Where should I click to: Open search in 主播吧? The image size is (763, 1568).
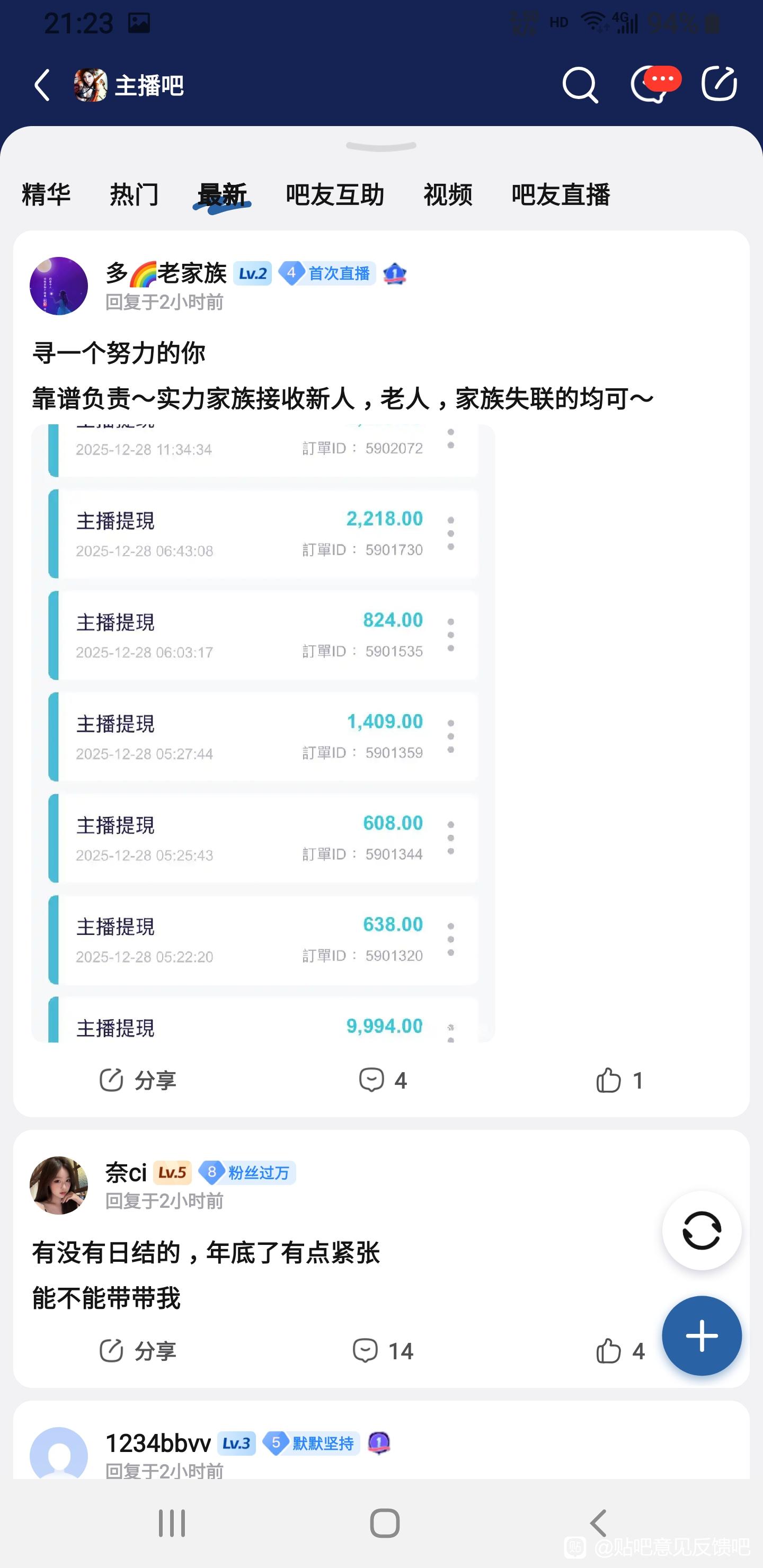580,85
